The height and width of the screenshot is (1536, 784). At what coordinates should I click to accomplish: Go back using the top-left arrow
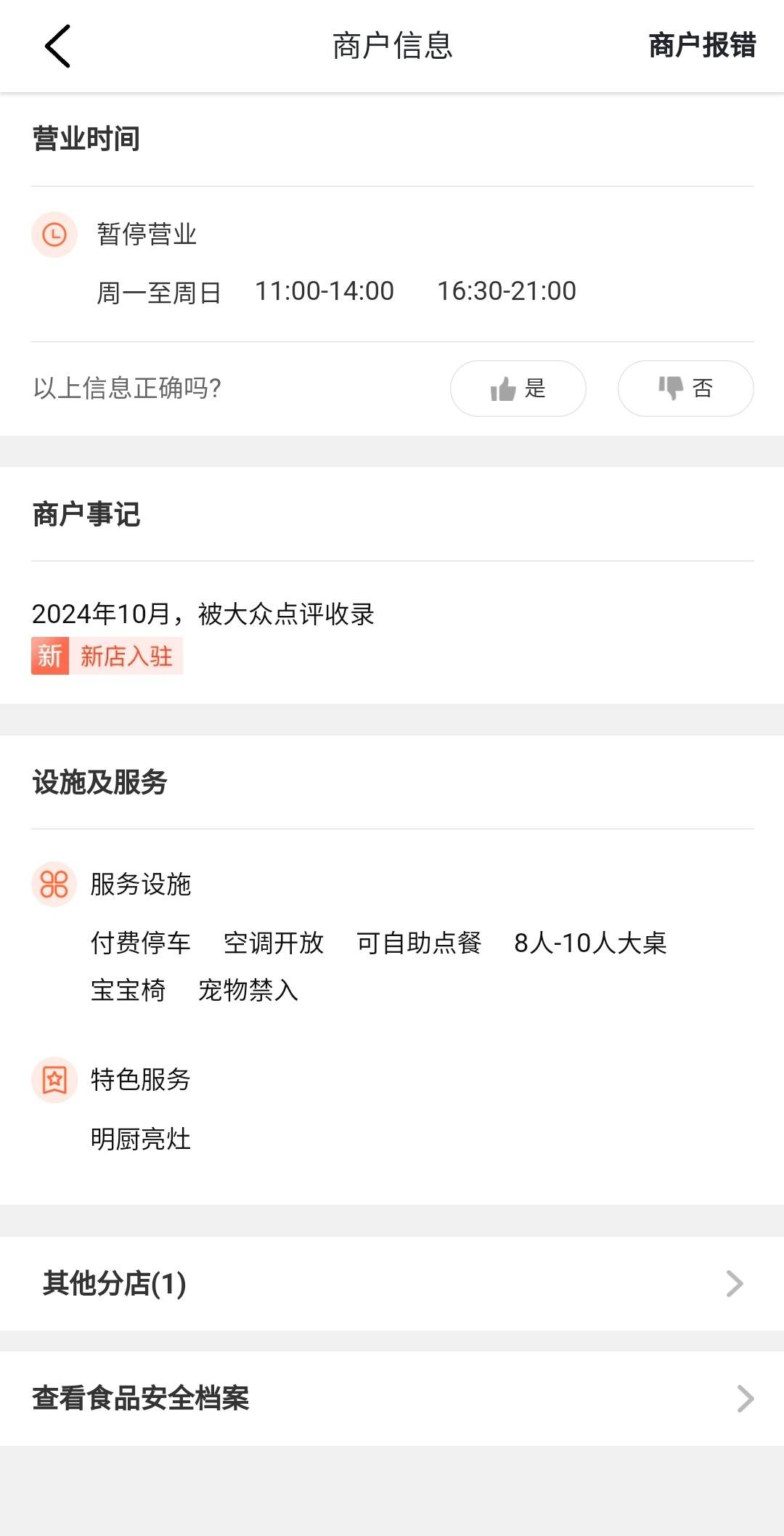tap(57, 46)
